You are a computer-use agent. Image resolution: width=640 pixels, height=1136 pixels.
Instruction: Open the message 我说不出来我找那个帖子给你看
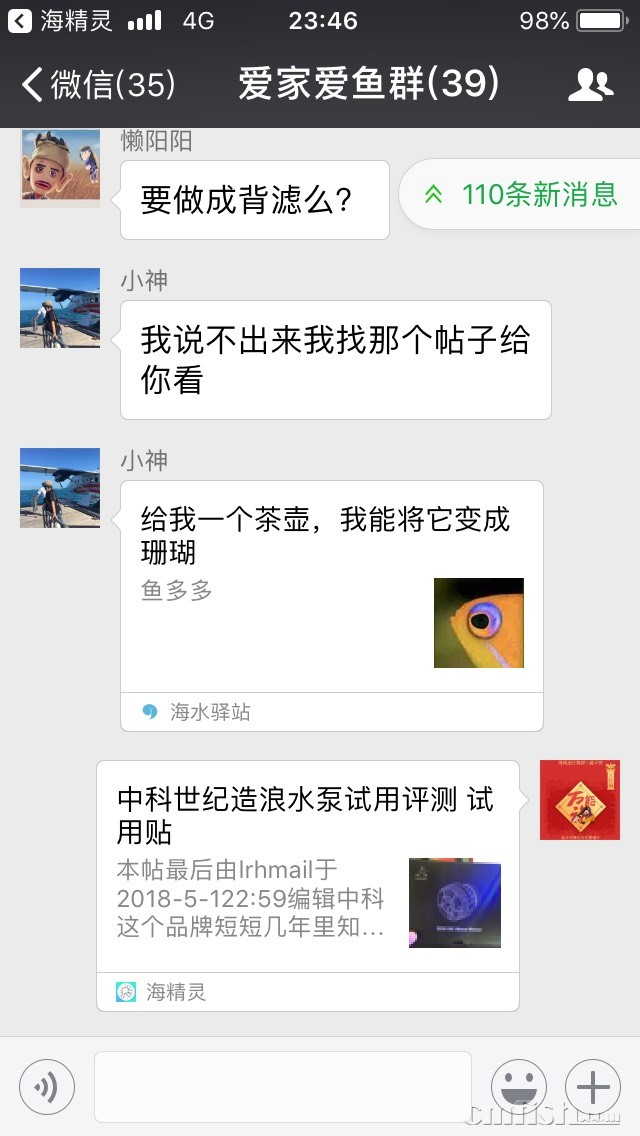pos(335,360)
